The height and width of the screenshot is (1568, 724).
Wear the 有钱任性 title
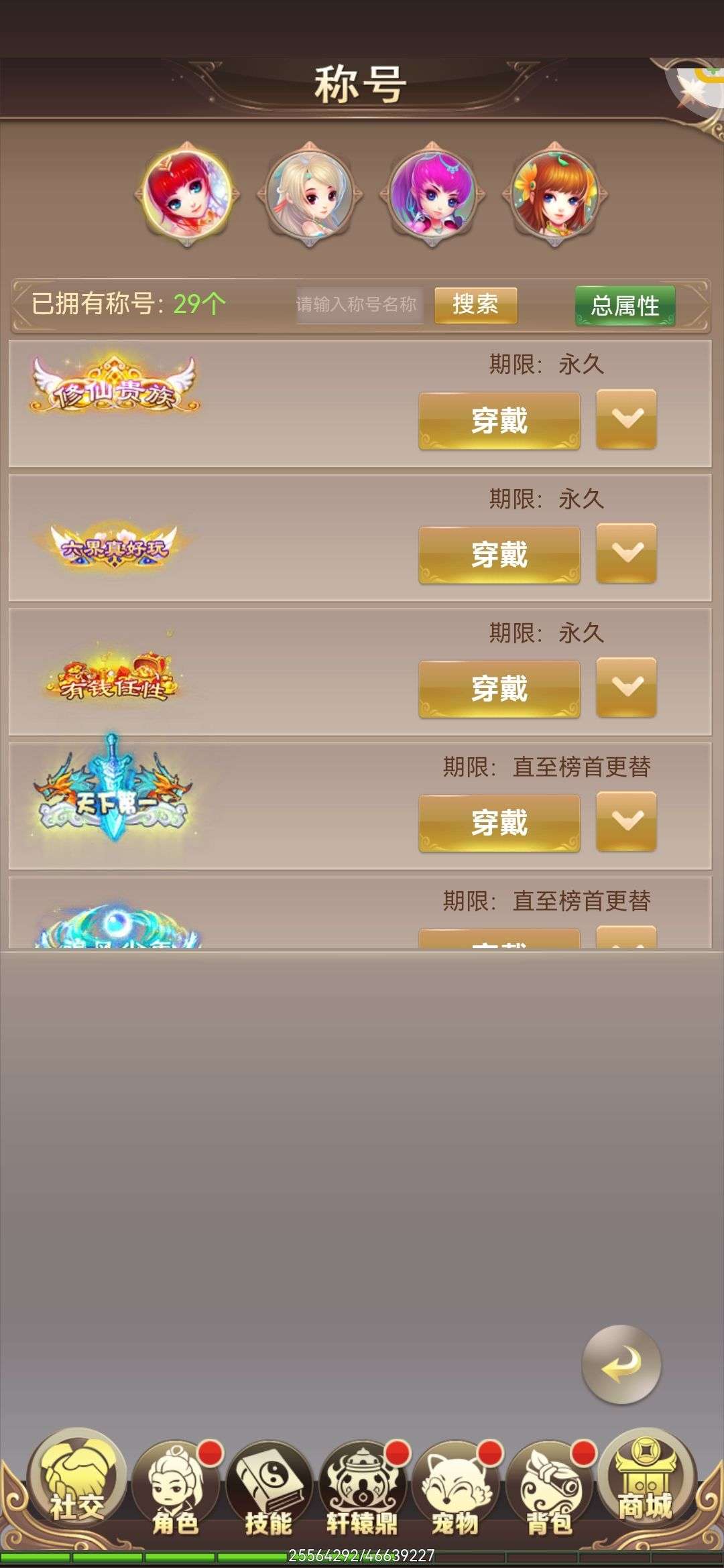pos(499,689)
